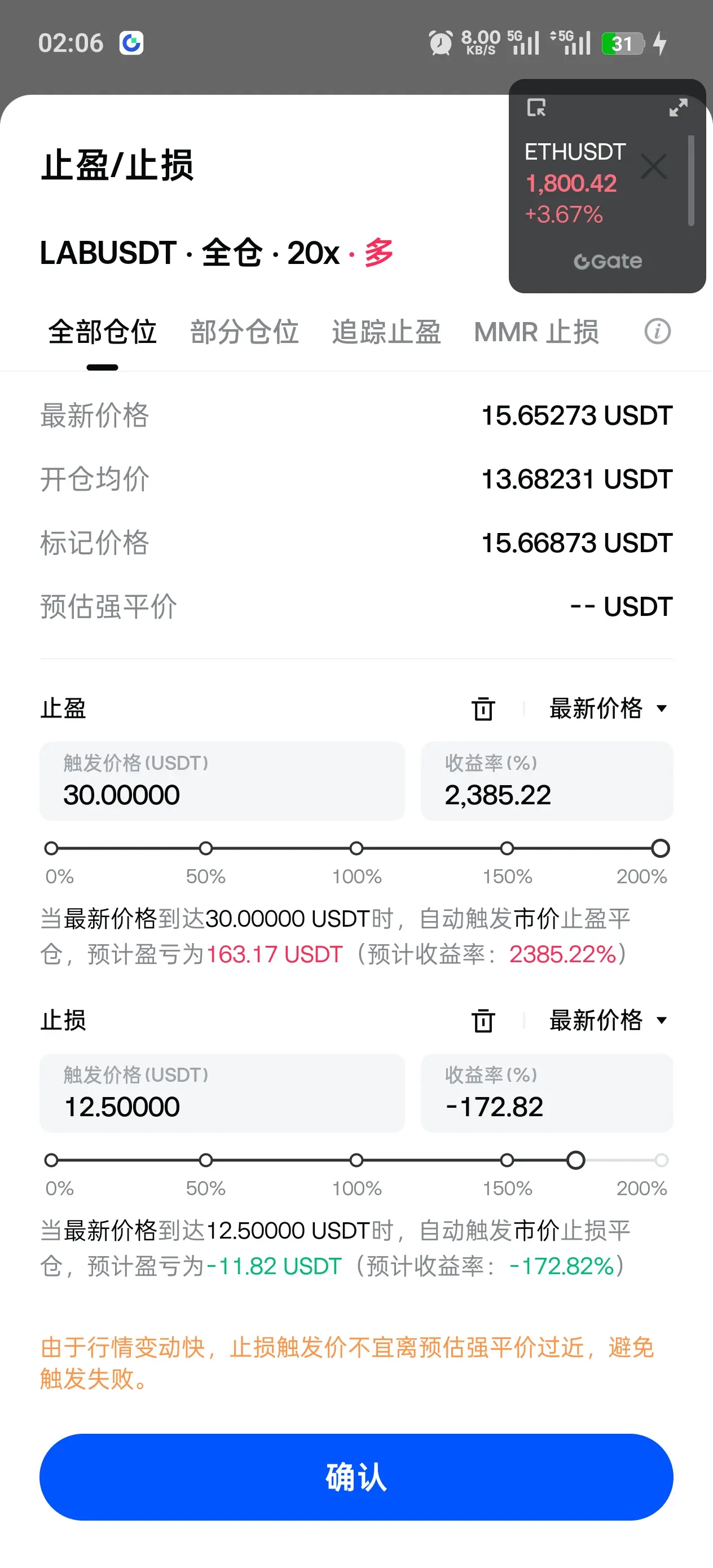Delete the 止盈 take-profit setting
Viewport: 713px width, 1568px height.
pyautogui.click(x=483, y=708)
